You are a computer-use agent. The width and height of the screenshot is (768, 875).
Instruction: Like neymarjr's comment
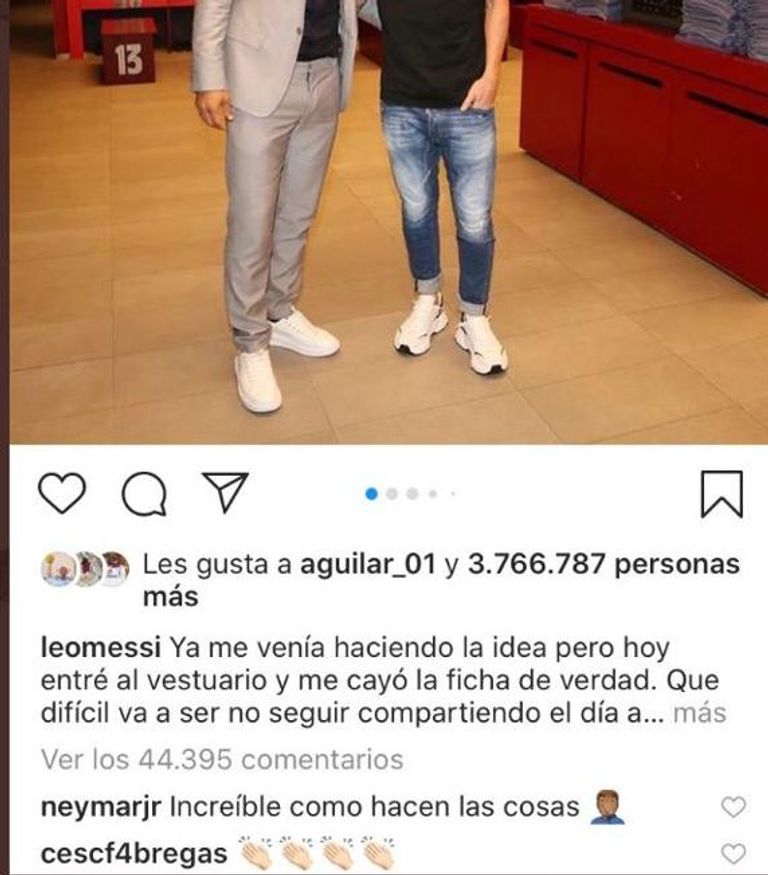pyautogui.click(x=734, y=807)
